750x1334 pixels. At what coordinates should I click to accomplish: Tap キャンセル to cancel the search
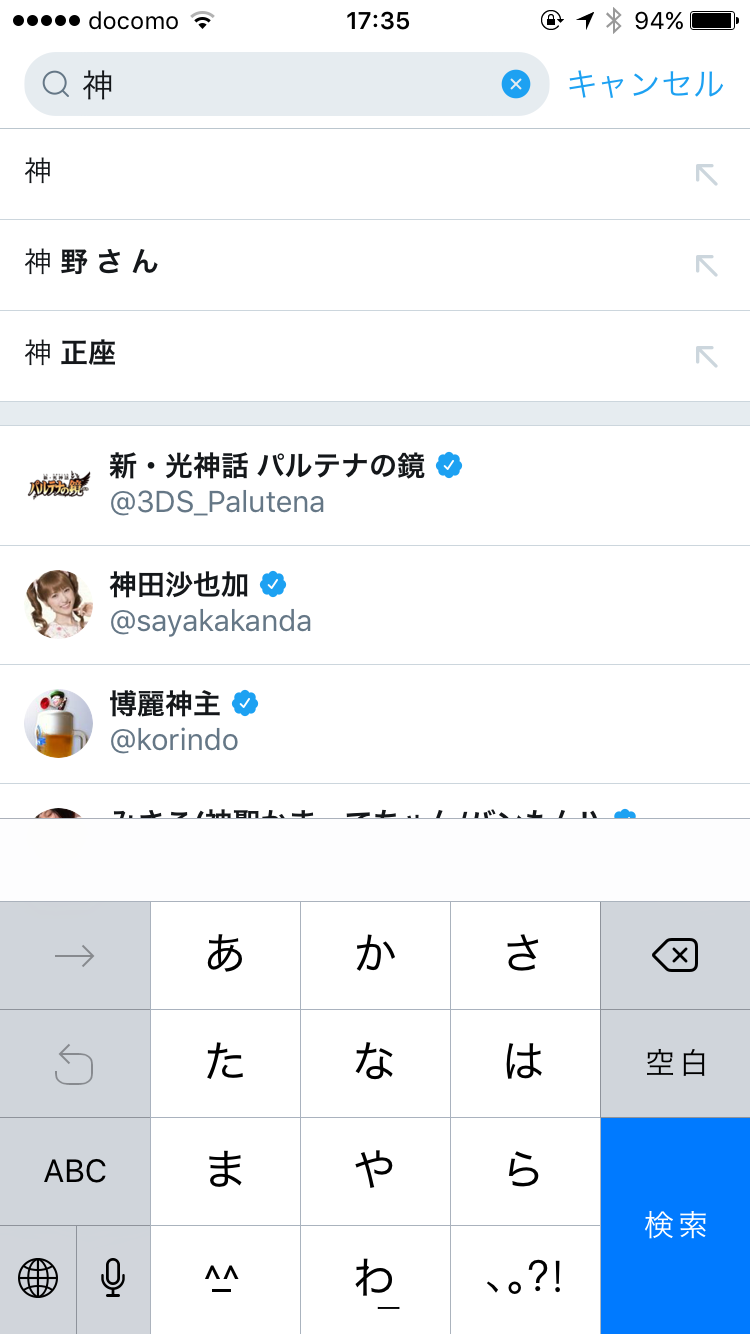[x=645, y=85]
